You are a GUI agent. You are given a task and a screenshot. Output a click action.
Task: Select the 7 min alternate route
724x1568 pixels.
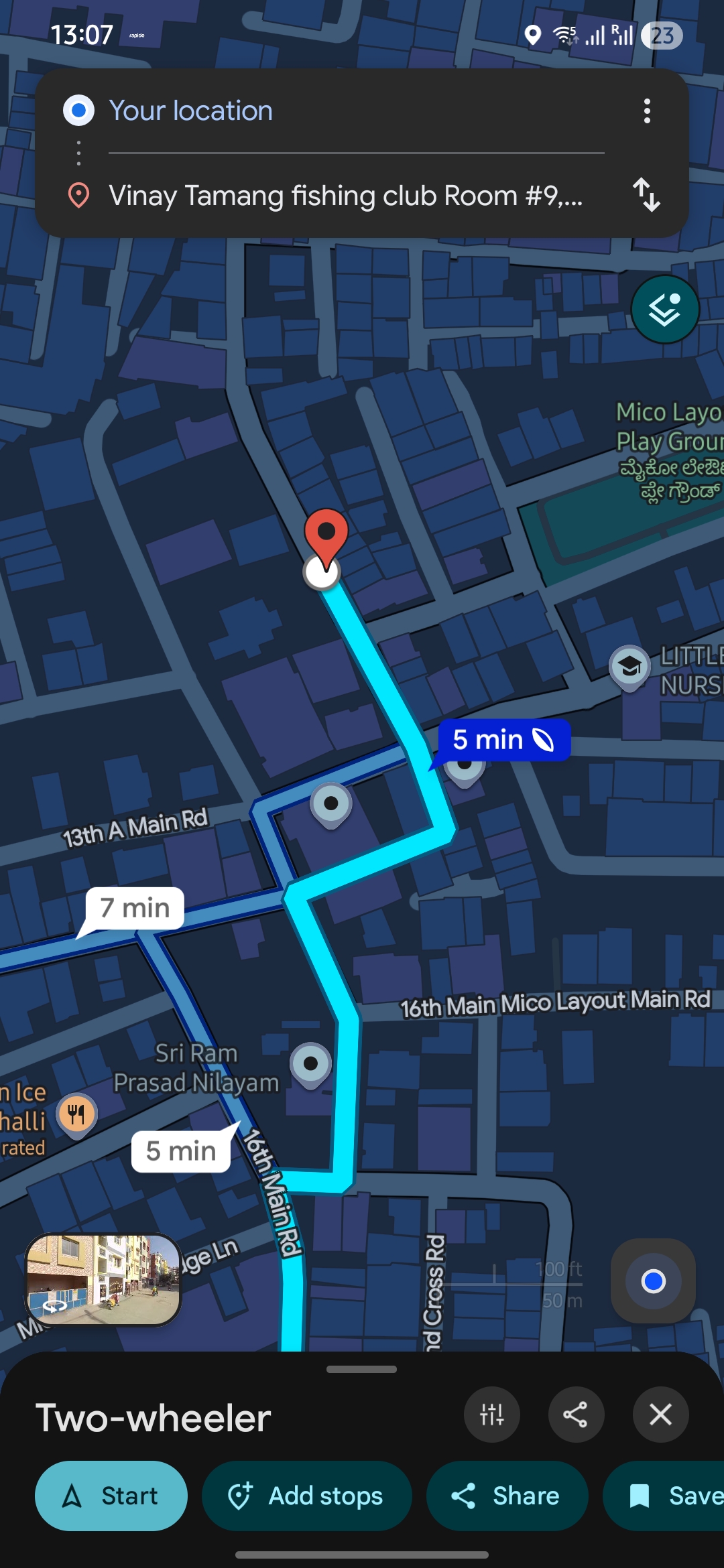click(x=135, y=909)
